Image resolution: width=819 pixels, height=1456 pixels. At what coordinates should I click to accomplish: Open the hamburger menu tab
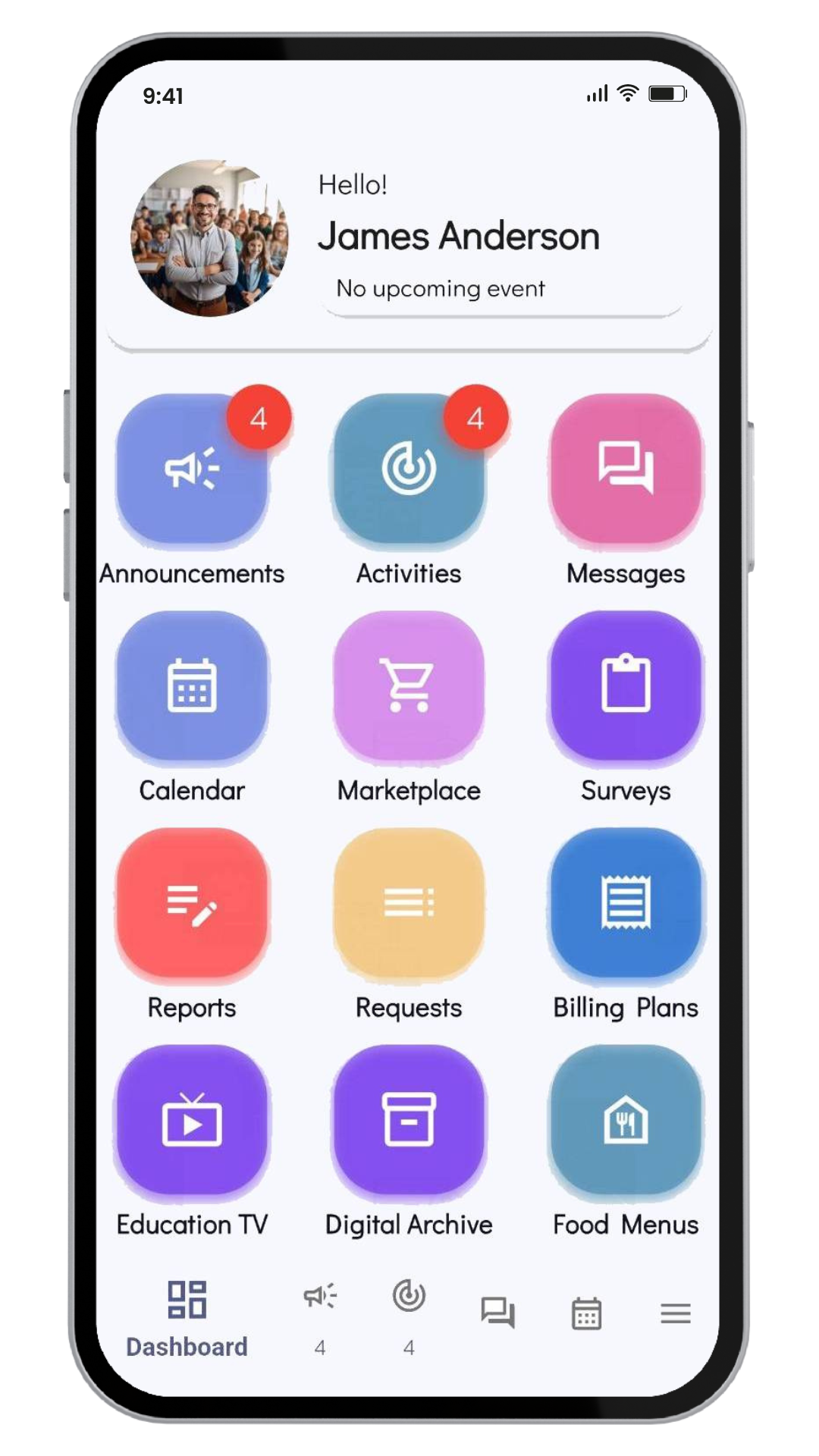(x=675, y=1313)
